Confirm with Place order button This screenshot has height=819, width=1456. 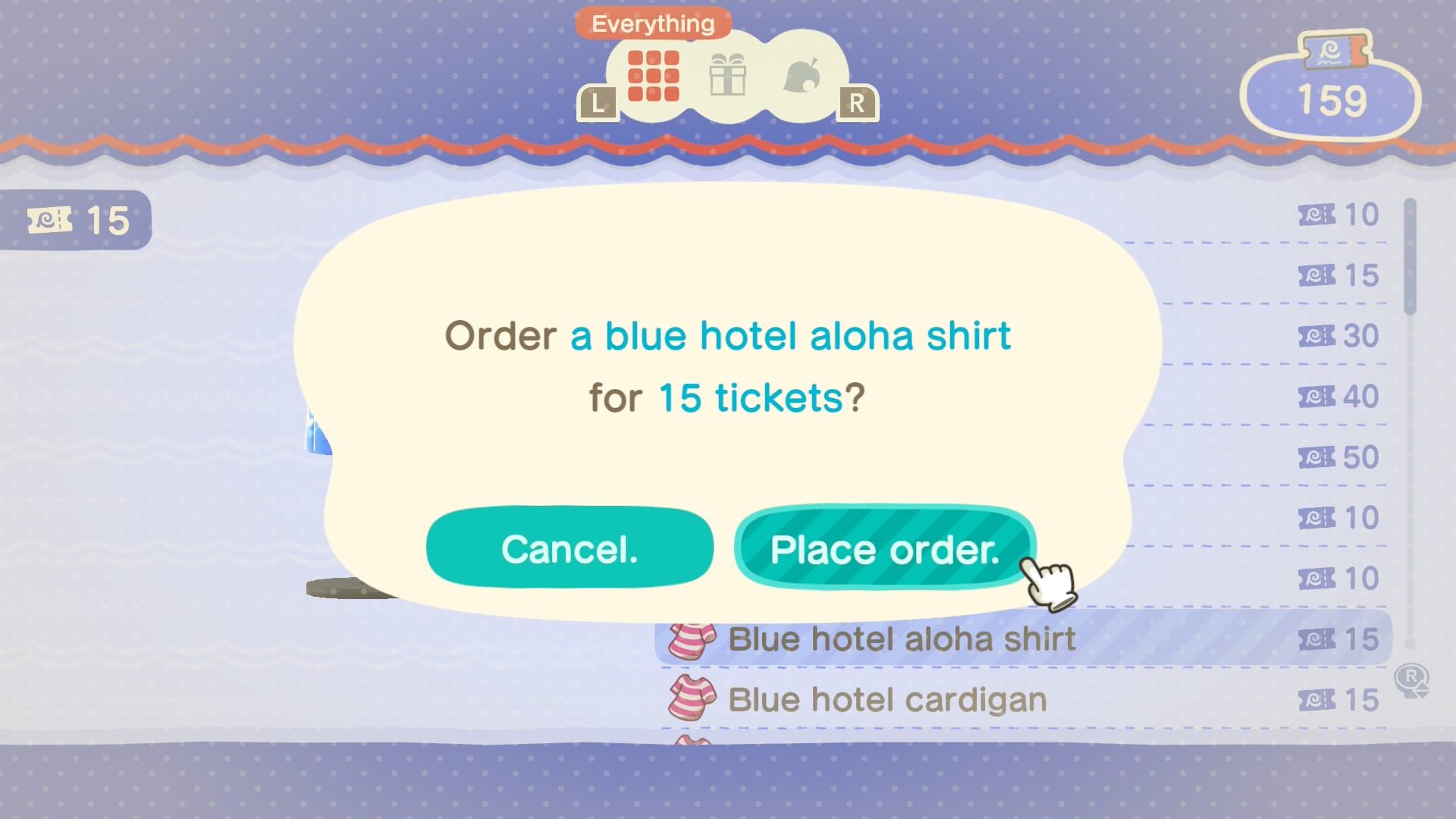(x=884, y=548)
